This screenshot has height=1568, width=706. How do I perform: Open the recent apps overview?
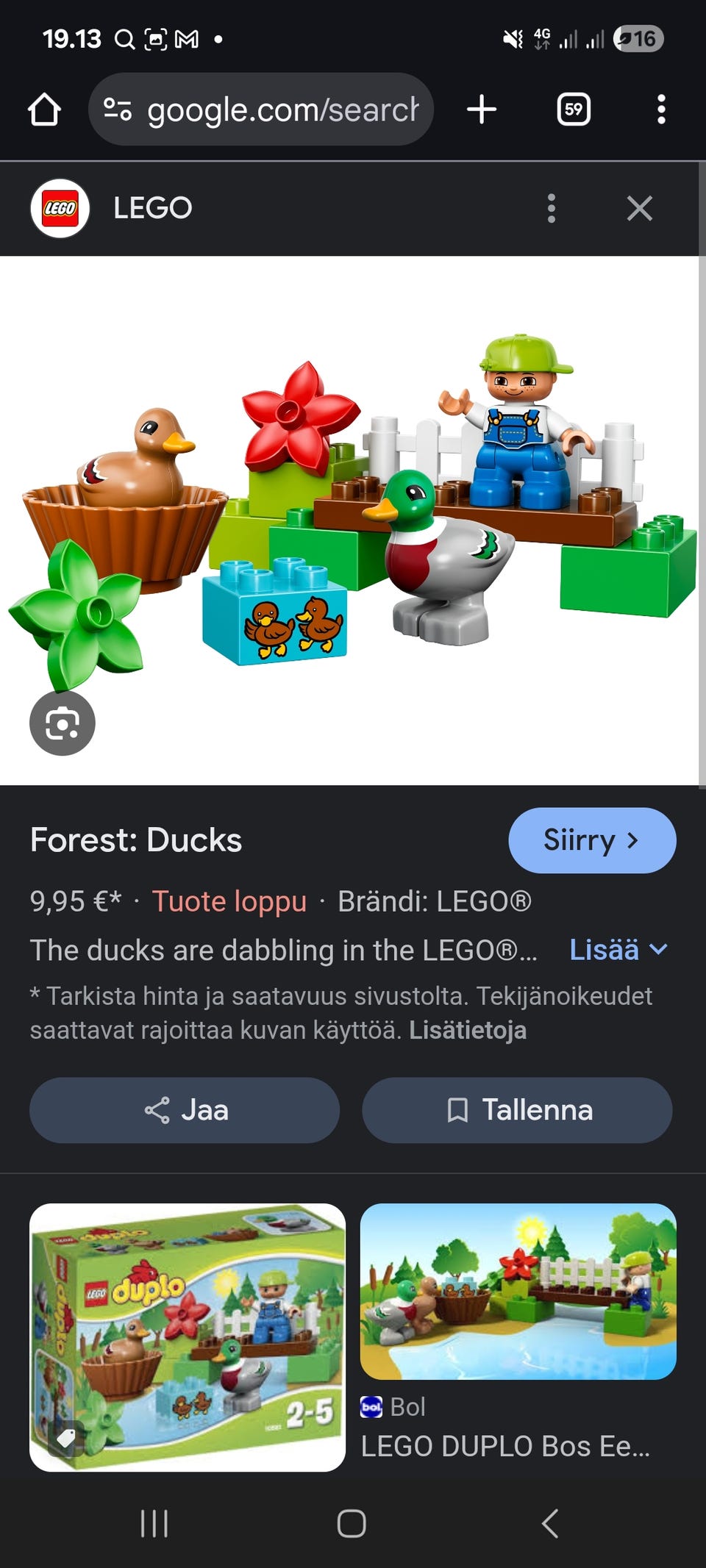click(x=154, y=1523)
